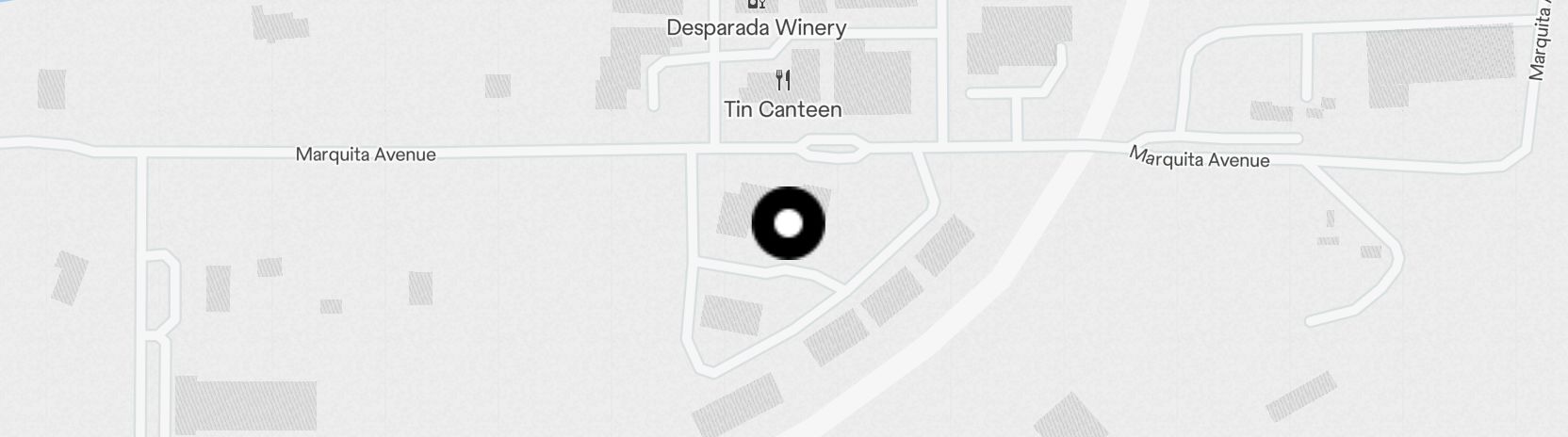Open the Desparada Winery map marker

click(x=756, y=5)
